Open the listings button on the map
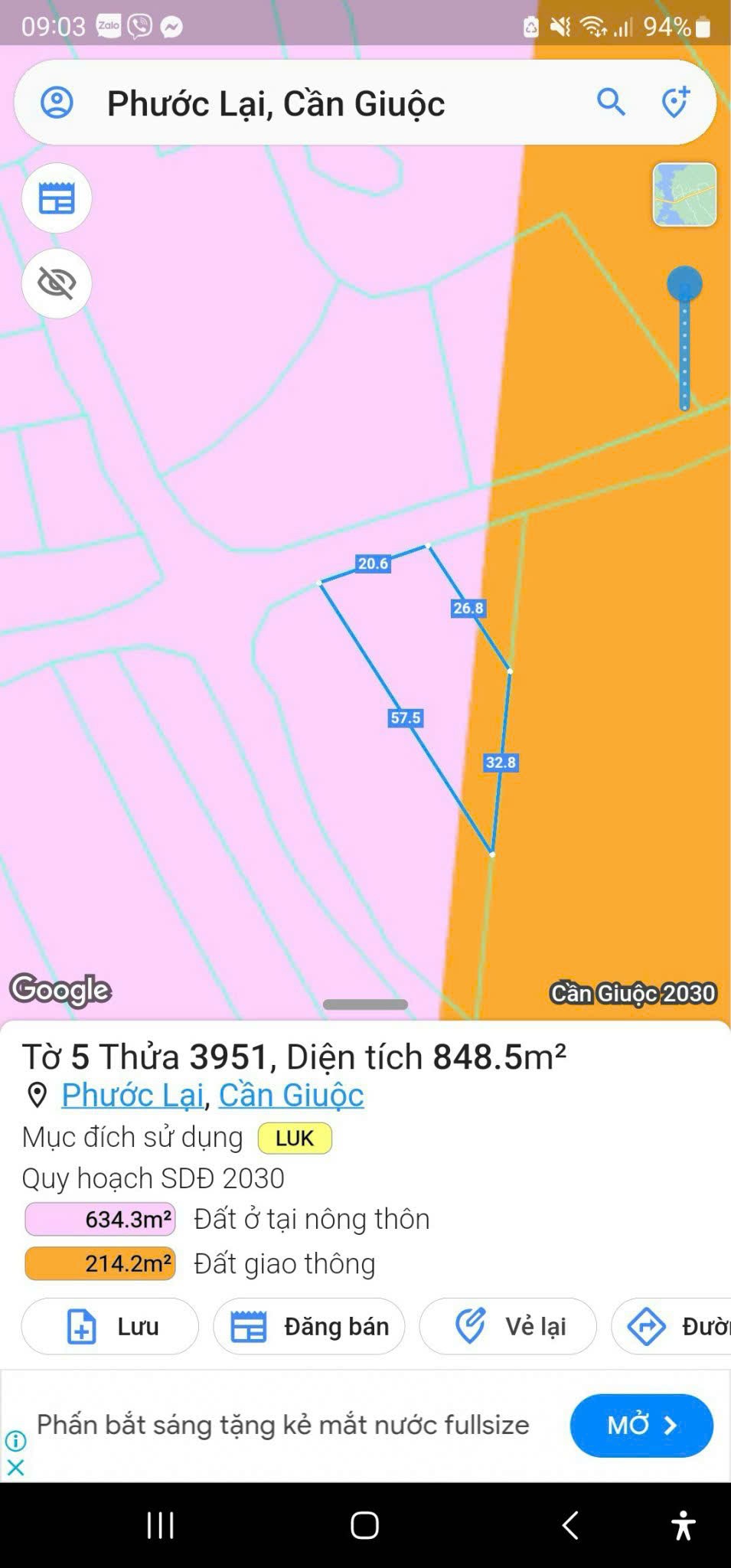Viewport: 731px width, 1568px height. pos(57,199)
